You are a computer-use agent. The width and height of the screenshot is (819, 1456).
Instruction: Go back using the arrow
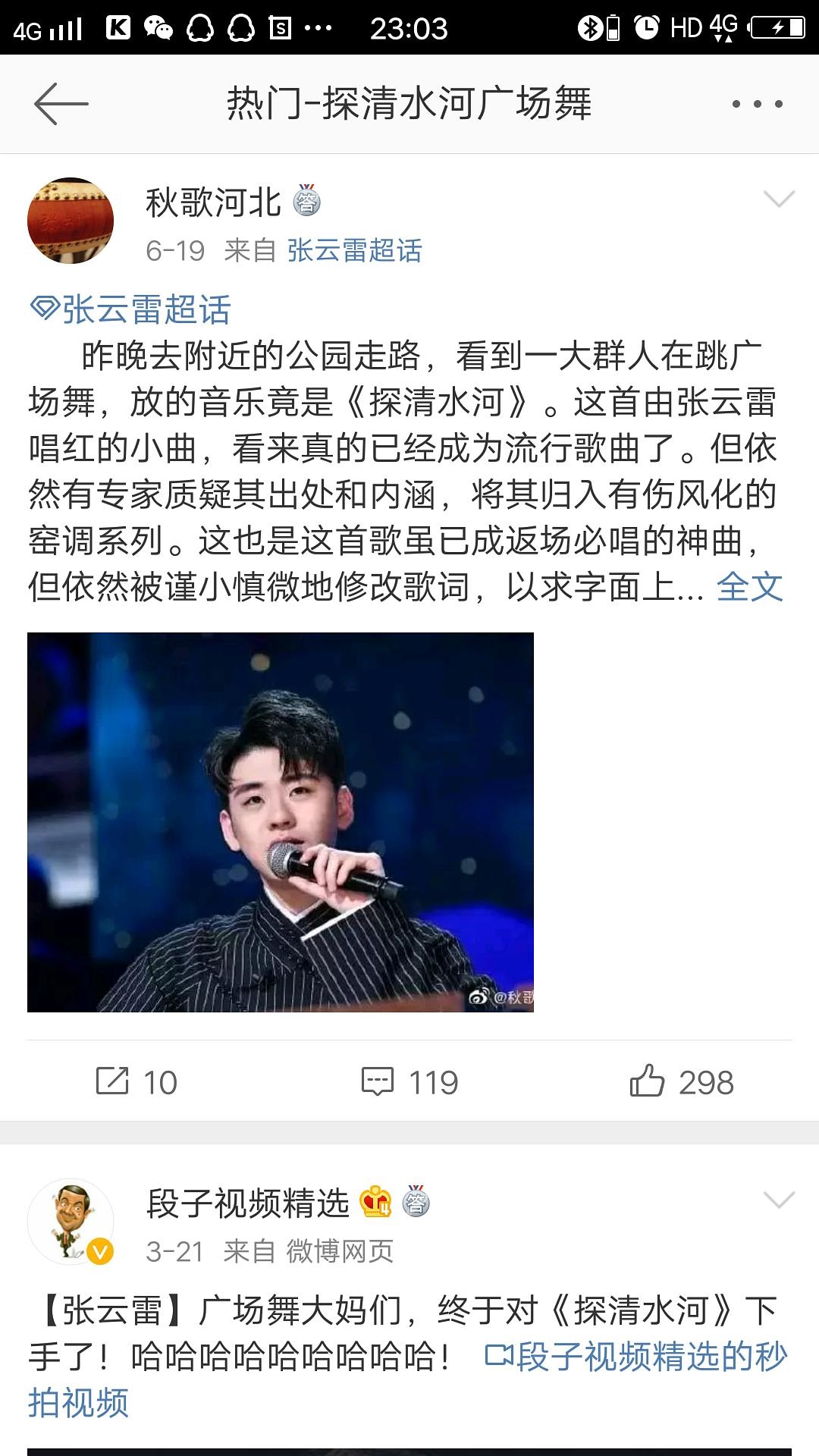pos(61,104)
